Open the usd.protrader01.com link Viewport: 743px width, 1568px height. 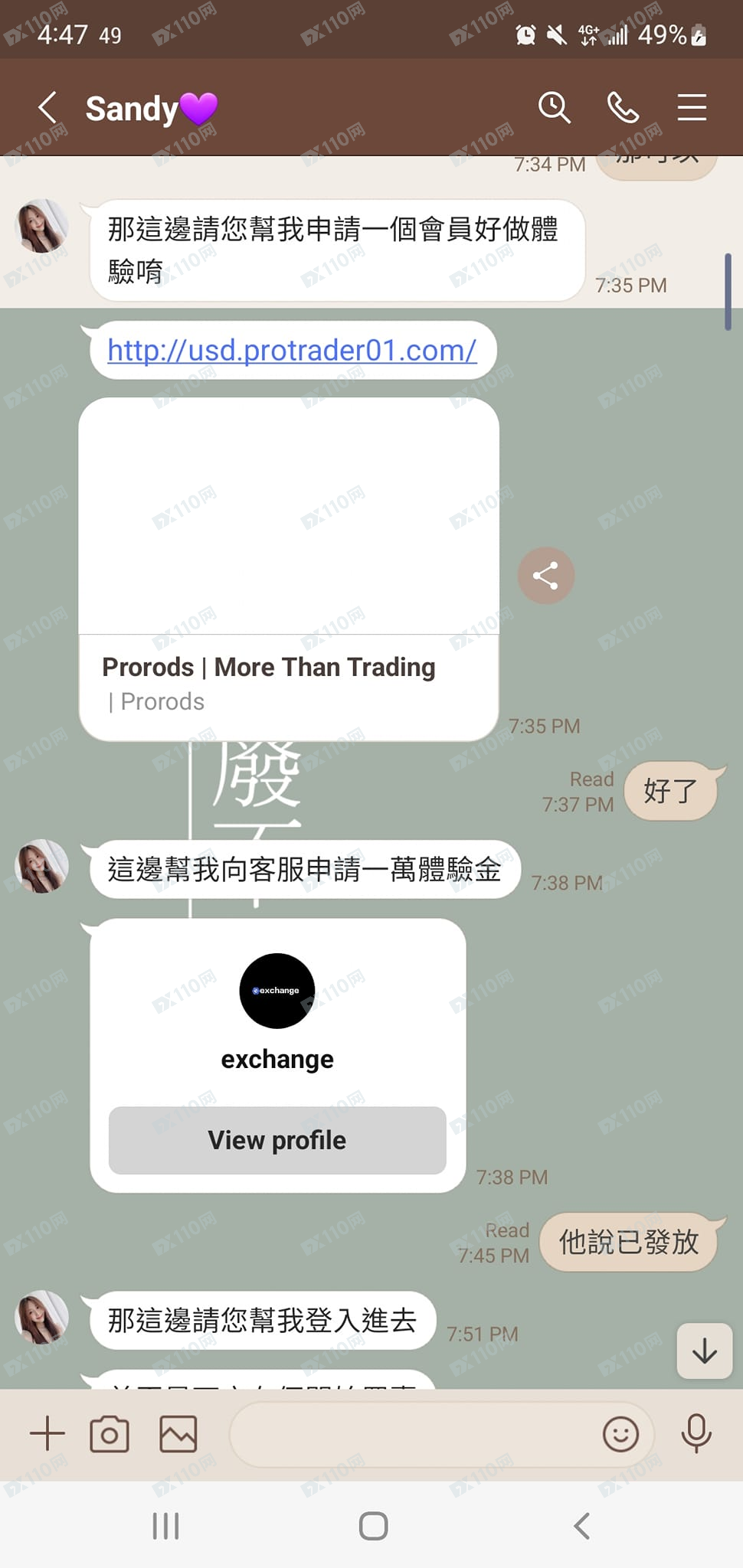click(x=292, y=351)
